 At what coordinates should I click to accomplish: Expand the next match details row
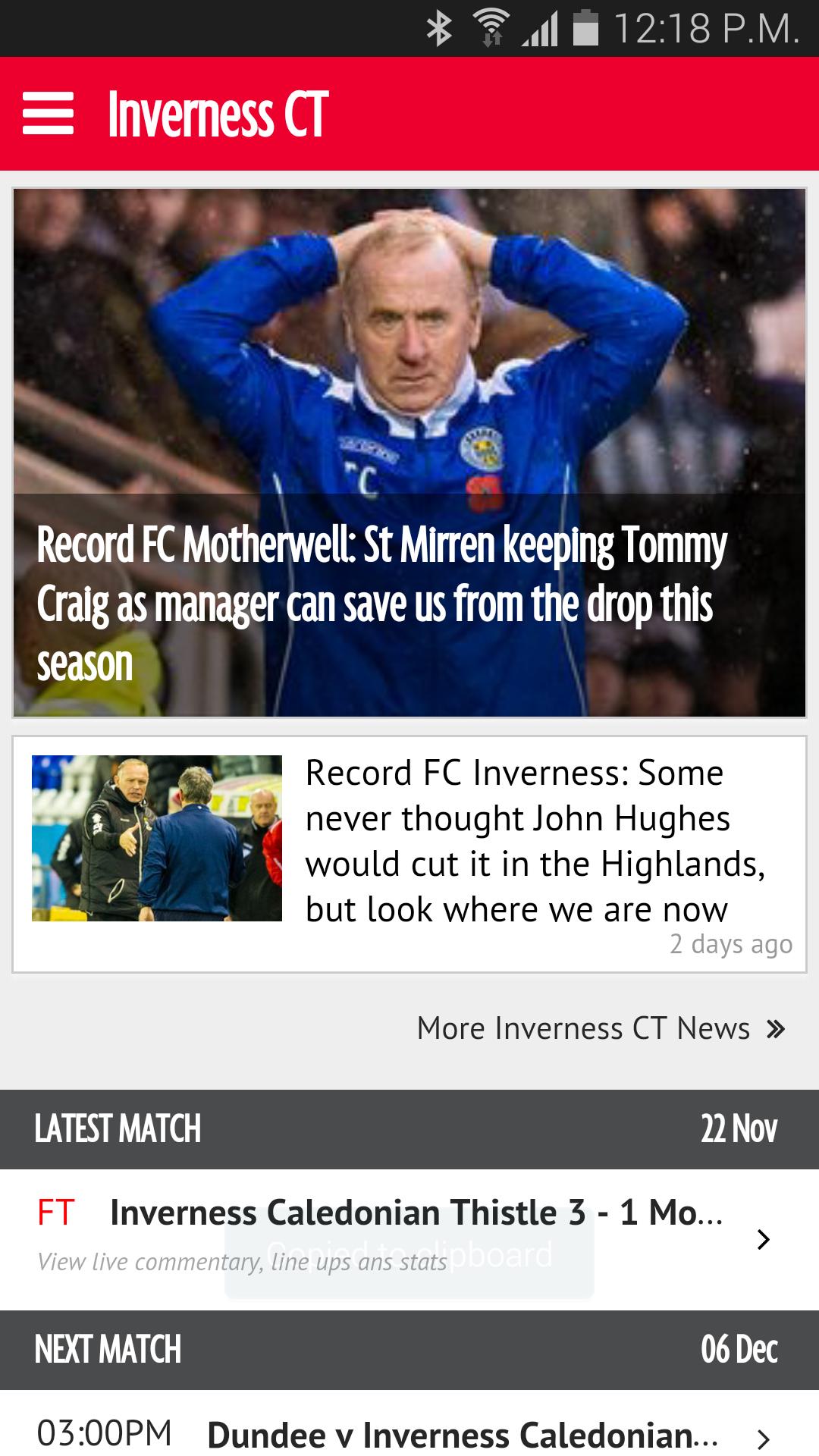pyautogui.click(x=409, y=1433)
